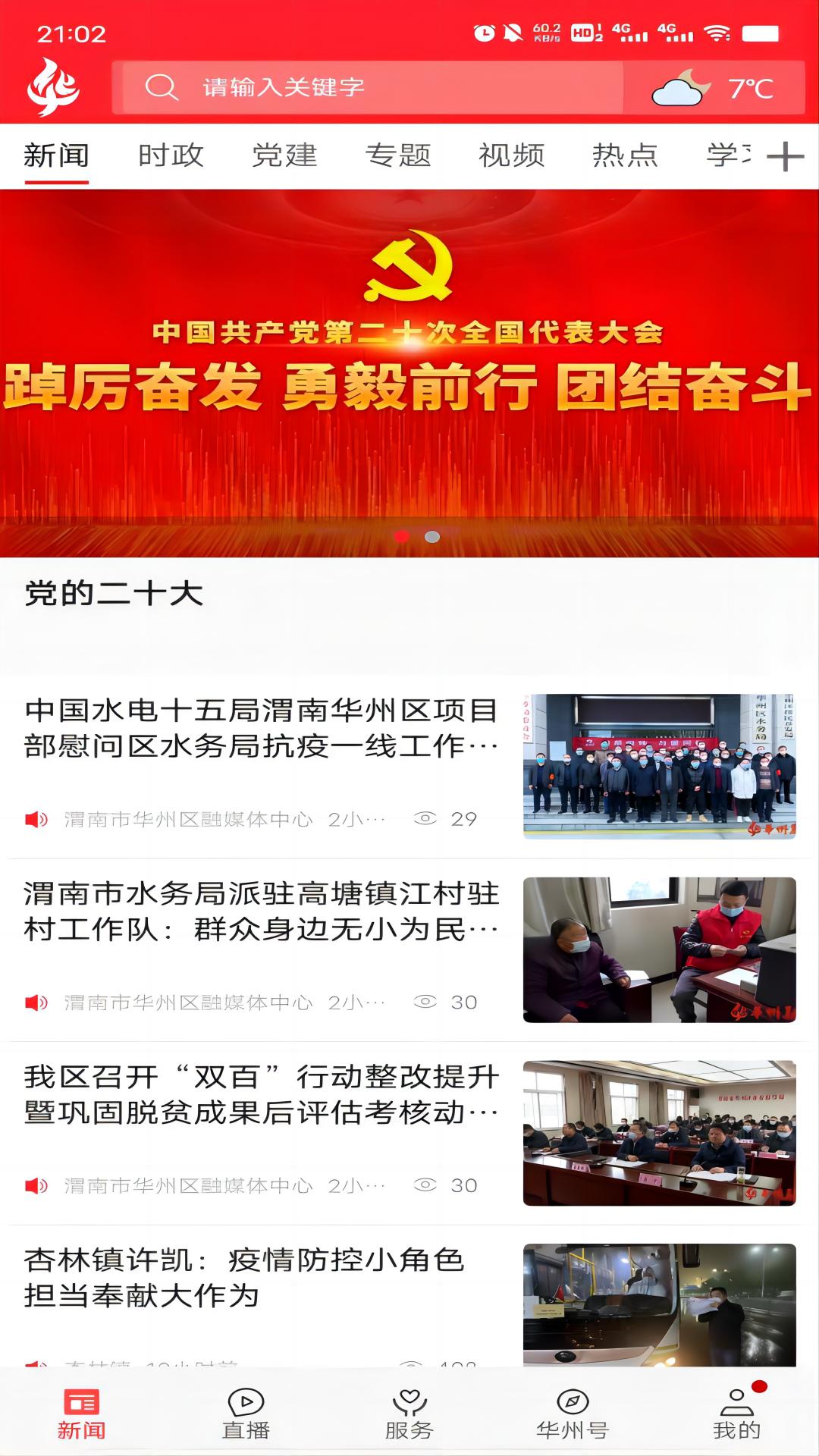
Task: Go to 华州号 in the bottom bar
Action: click(x=573, y=1414)
